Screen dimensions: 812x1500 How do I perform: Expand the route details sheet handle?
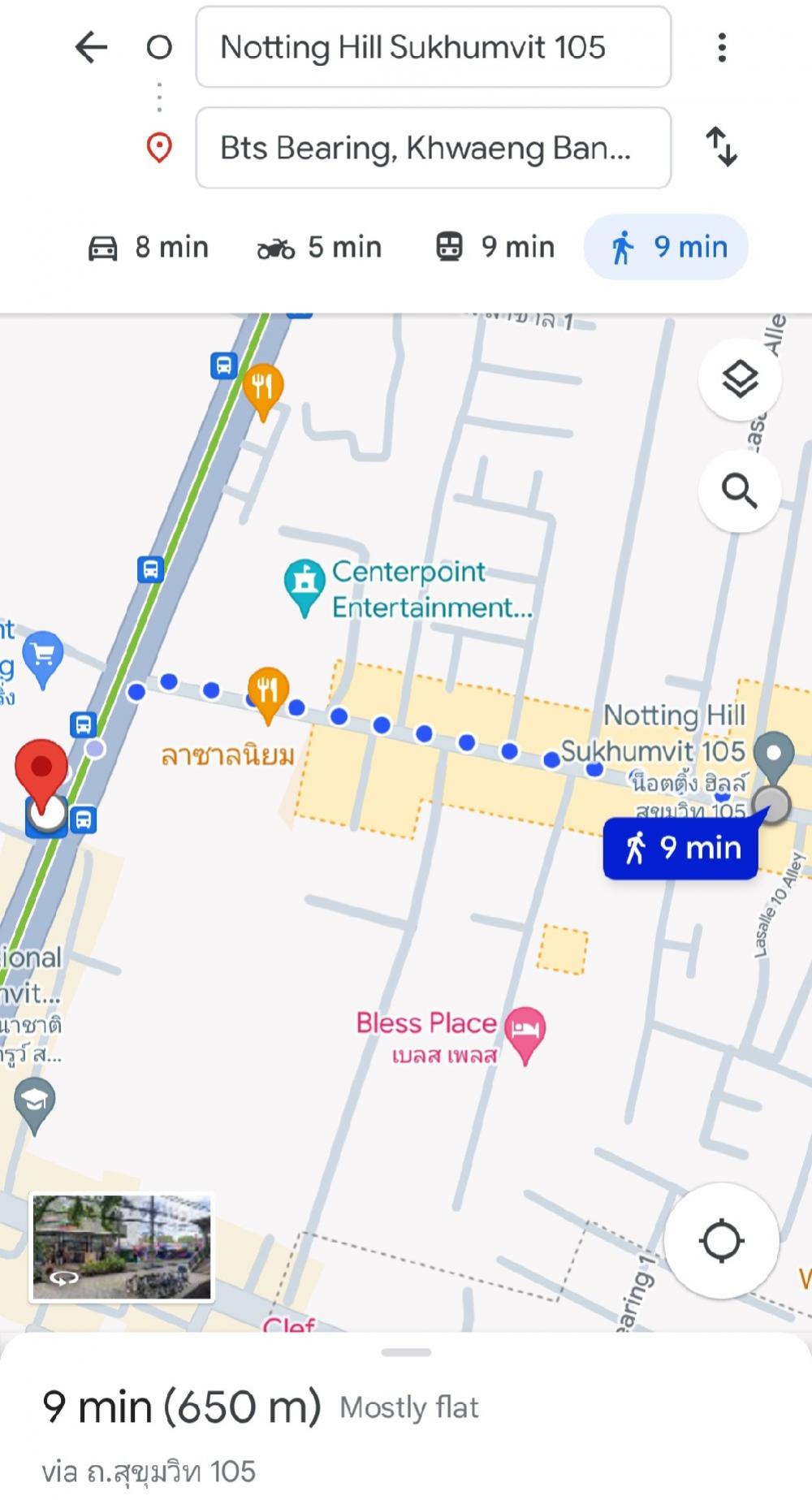[406, 1353]
